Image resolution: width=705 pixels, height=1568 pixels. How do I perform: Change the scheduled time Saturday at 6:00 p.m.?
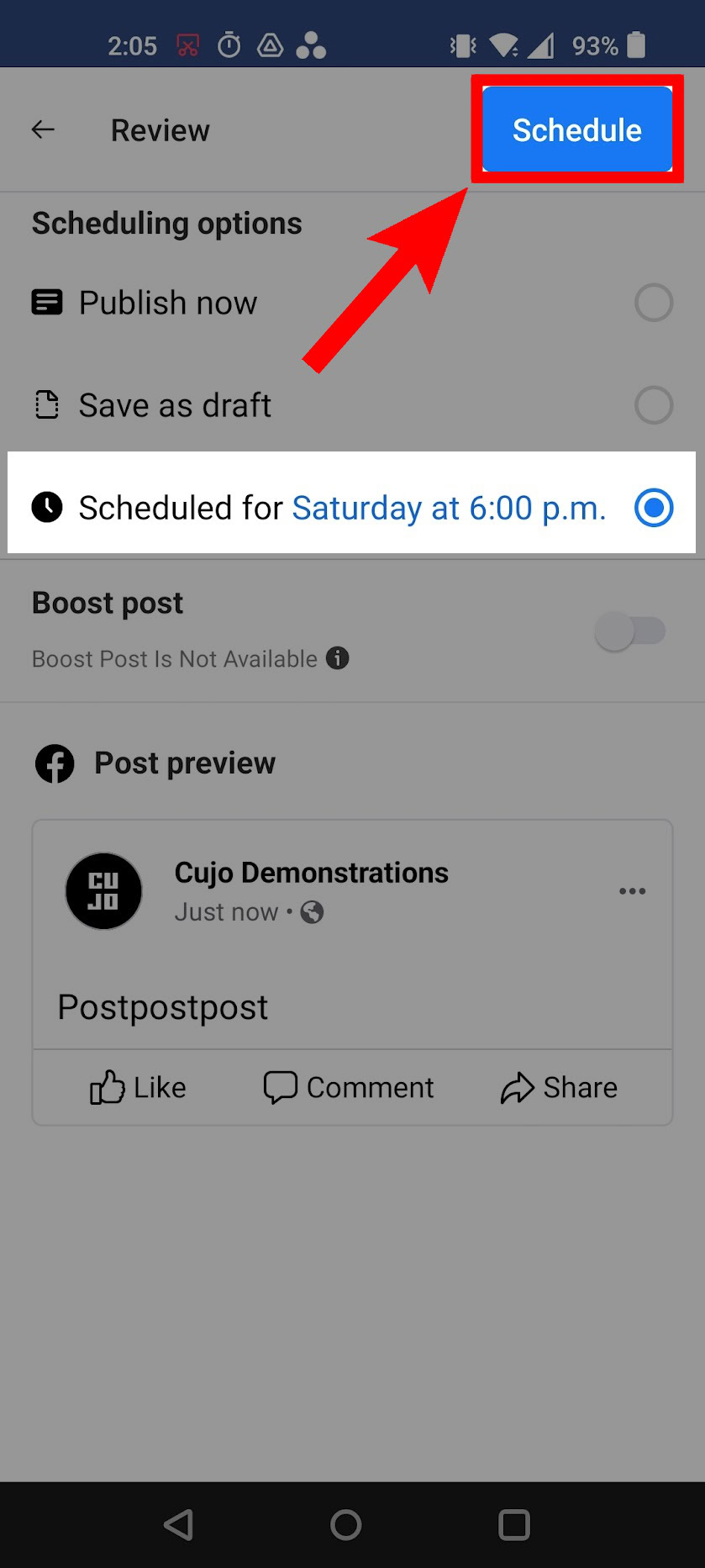pyautogui.click(x=449, y=509)
